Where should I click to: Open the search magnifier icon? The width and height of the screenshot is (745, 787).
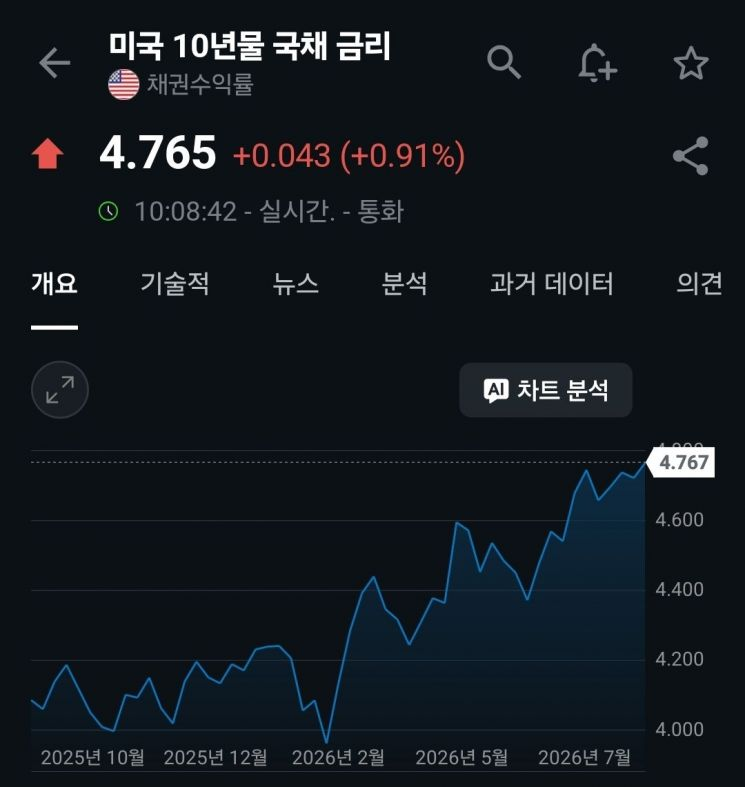click(x=504, y=62)
